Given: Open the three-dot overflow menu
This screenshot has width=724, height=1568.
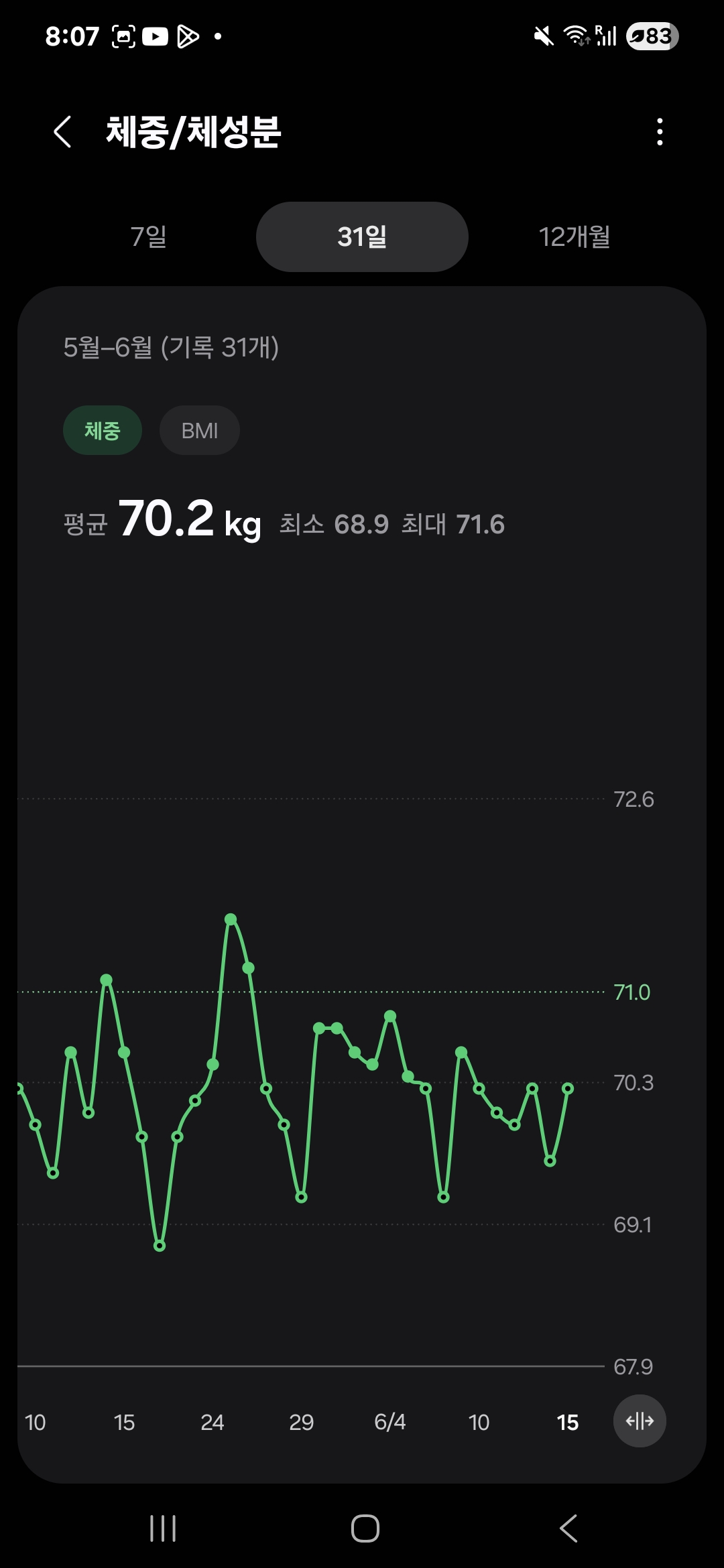Looking at the screenshot, I should pyautogui.click(x=660, y=131).
